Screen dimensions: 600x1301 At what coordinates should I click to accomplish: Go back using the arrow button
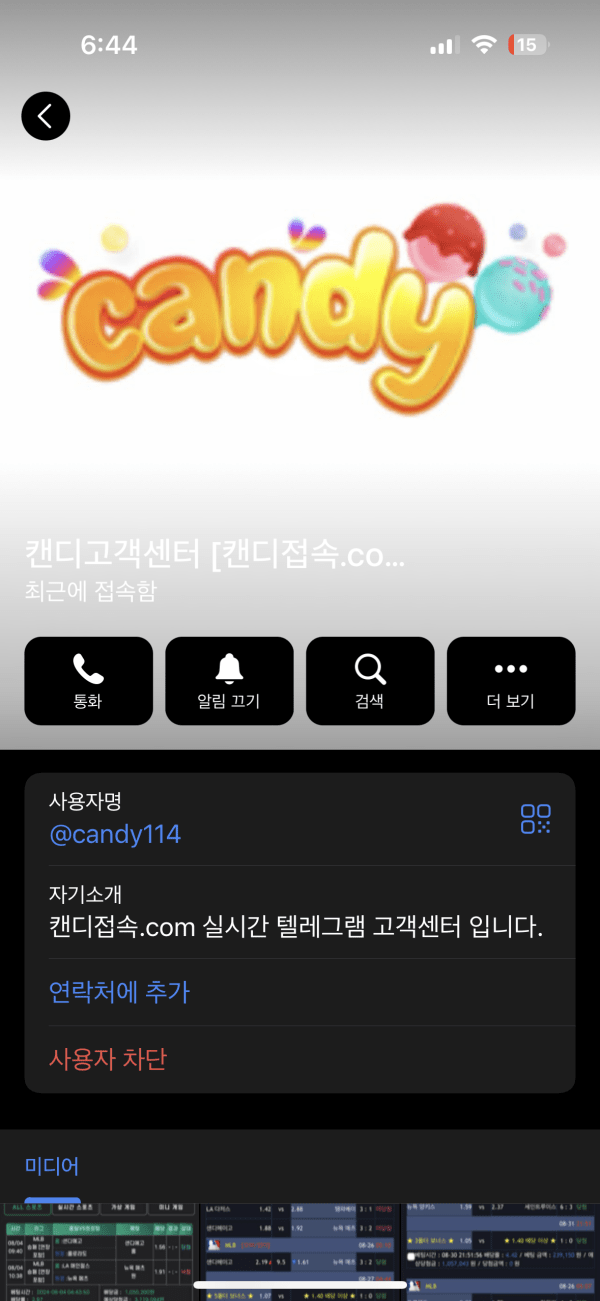[x=45, y=116]
